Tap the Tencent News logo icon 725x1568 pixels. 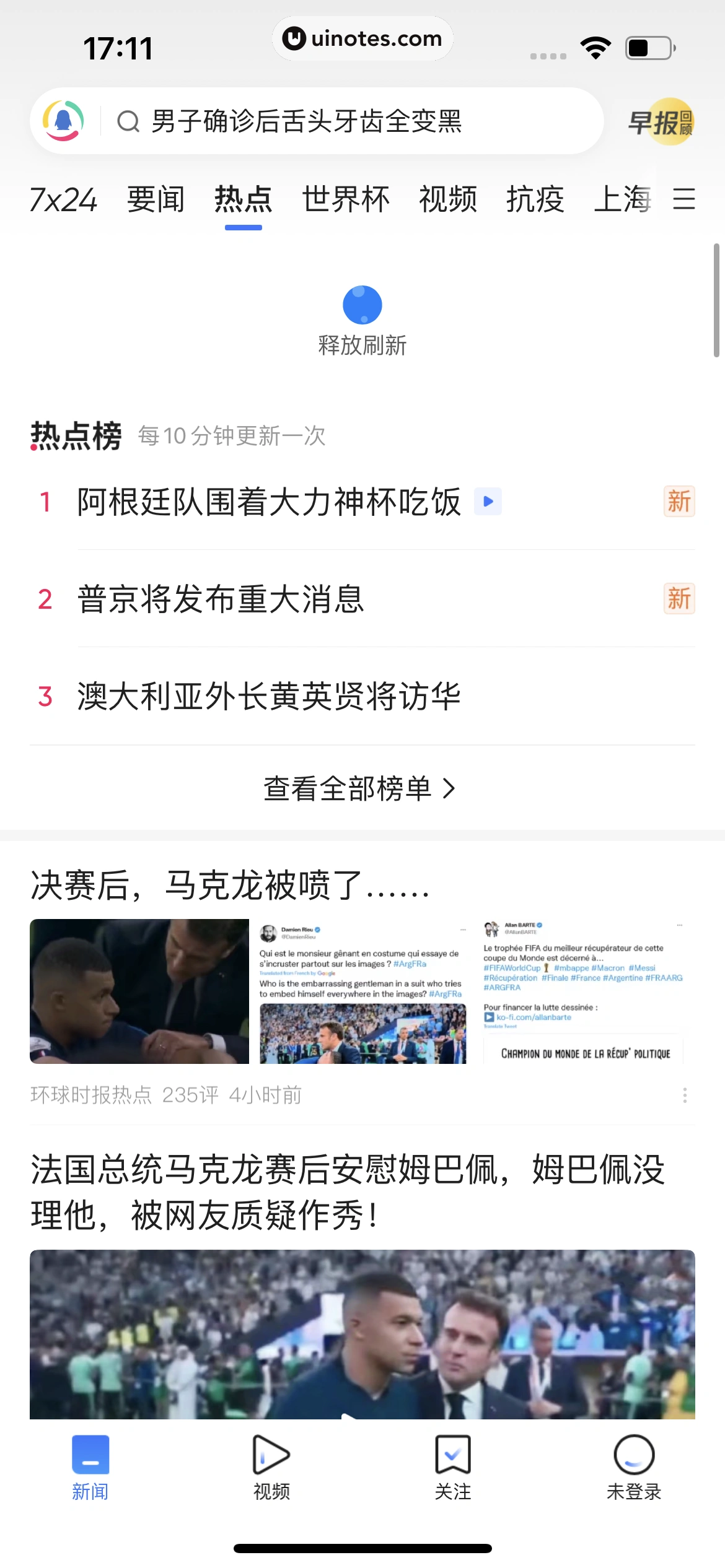click(x=63, y=120)
